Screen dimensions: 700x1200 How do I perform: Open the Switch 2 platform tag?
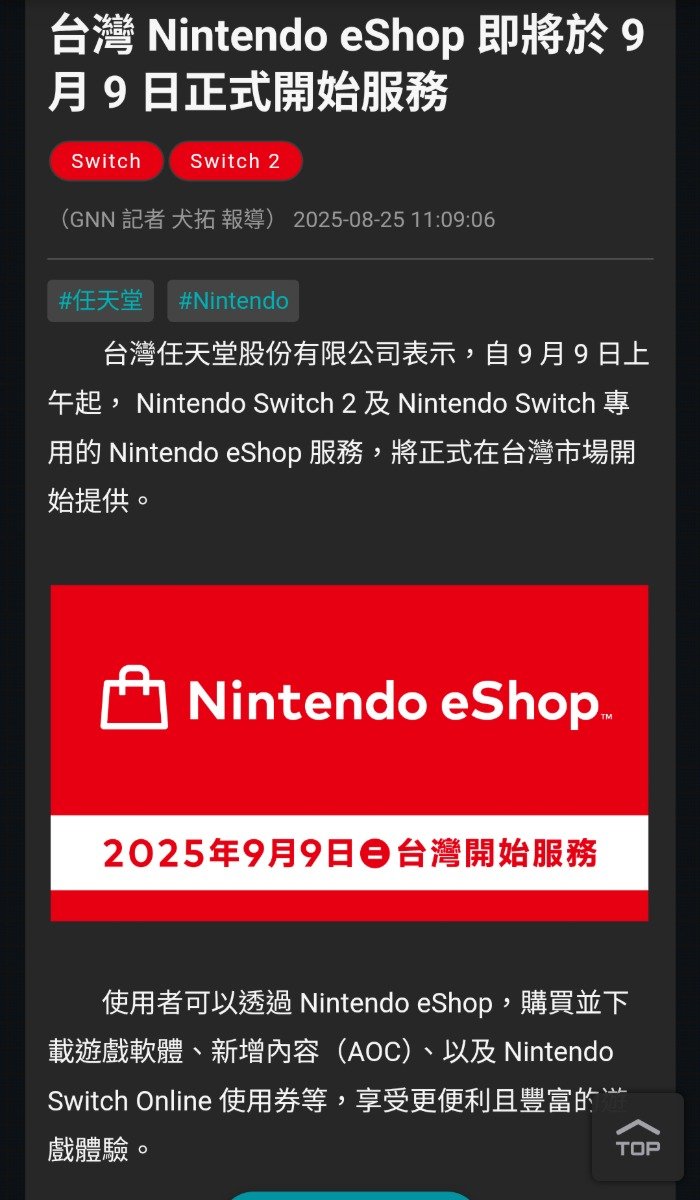tap(235, 161)
